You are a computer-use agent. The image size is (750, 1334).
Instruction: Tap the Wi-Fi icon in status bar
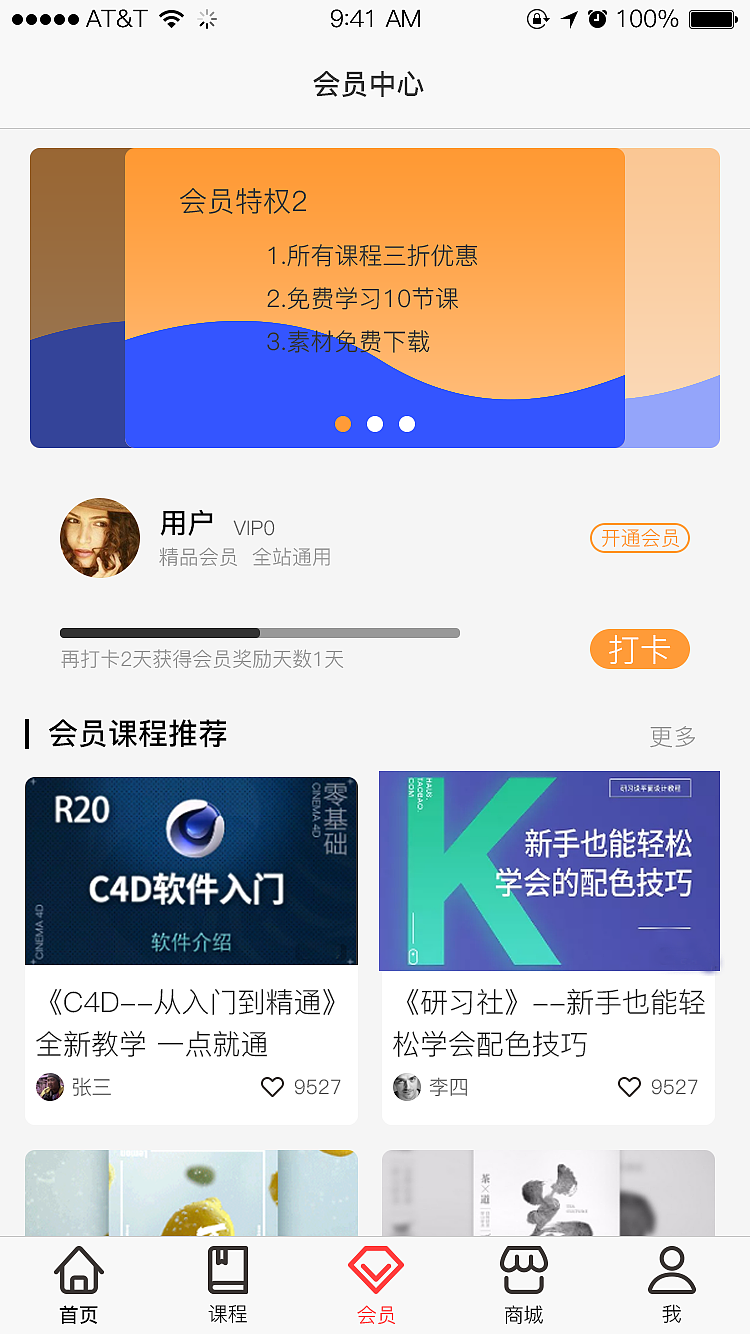(x=170, y=18)
